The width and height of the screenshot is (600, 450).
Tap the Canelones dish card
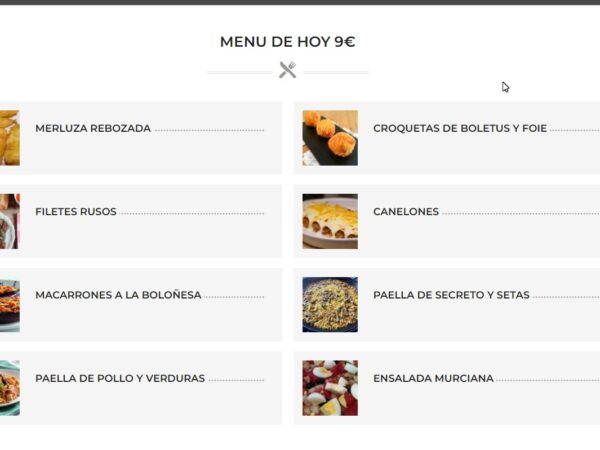tap(406, 212)
